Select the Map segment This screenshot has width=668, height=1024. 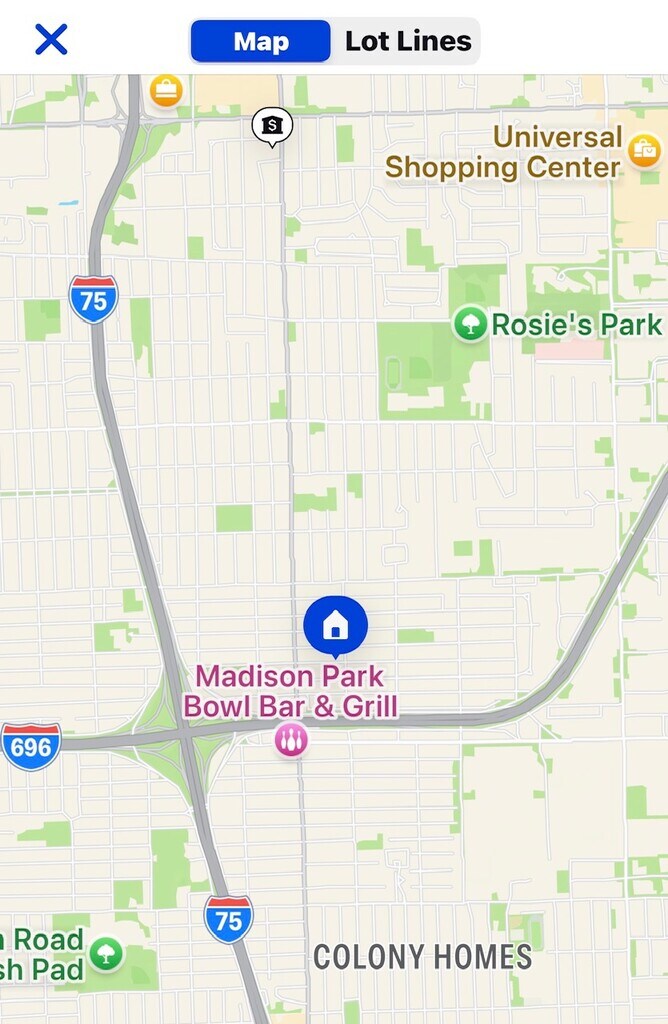coord(261,41)
